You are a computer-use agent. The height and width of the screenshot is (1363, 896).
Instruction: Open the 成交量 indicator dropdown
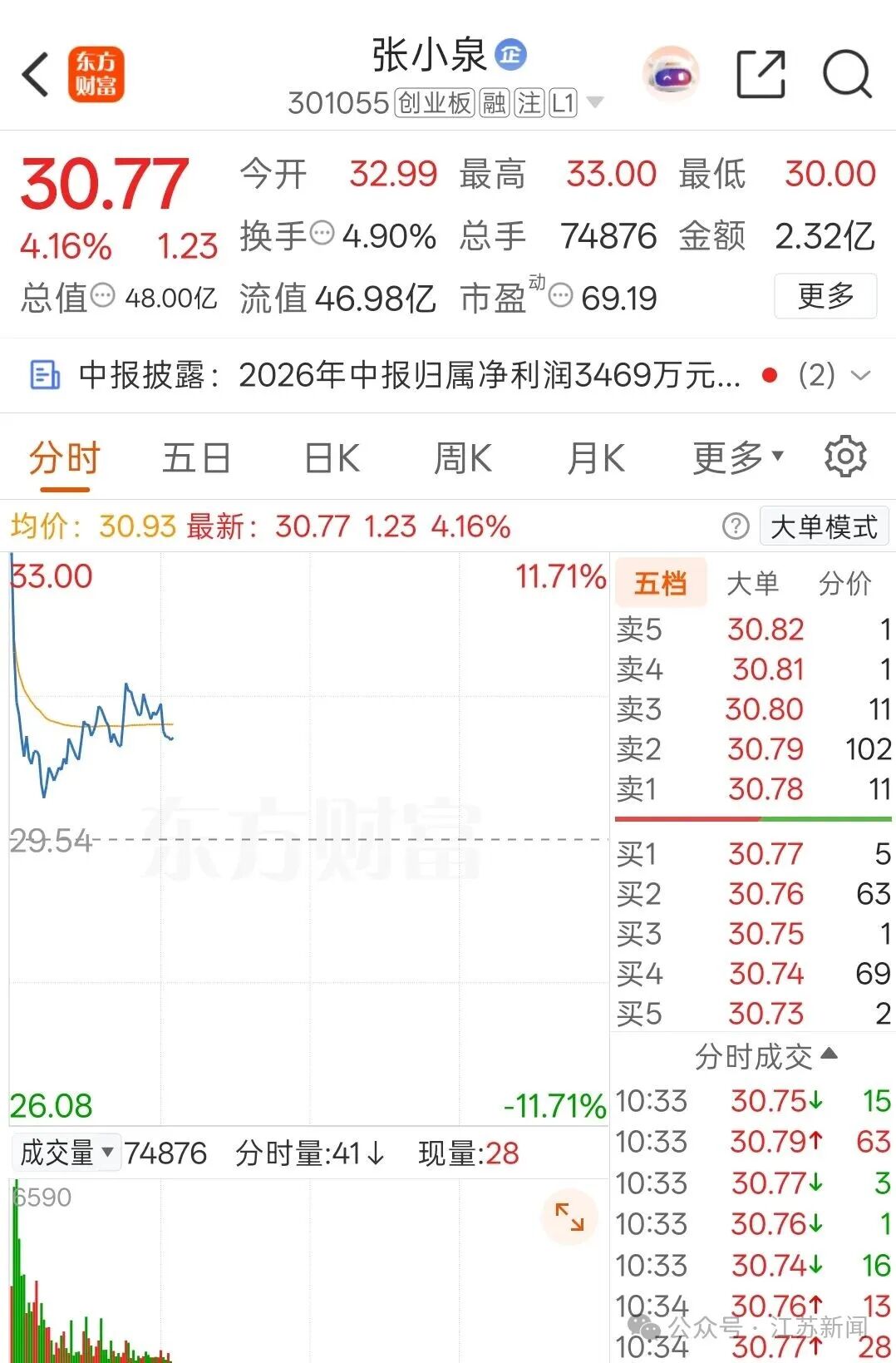click(x=66, y=1153)
